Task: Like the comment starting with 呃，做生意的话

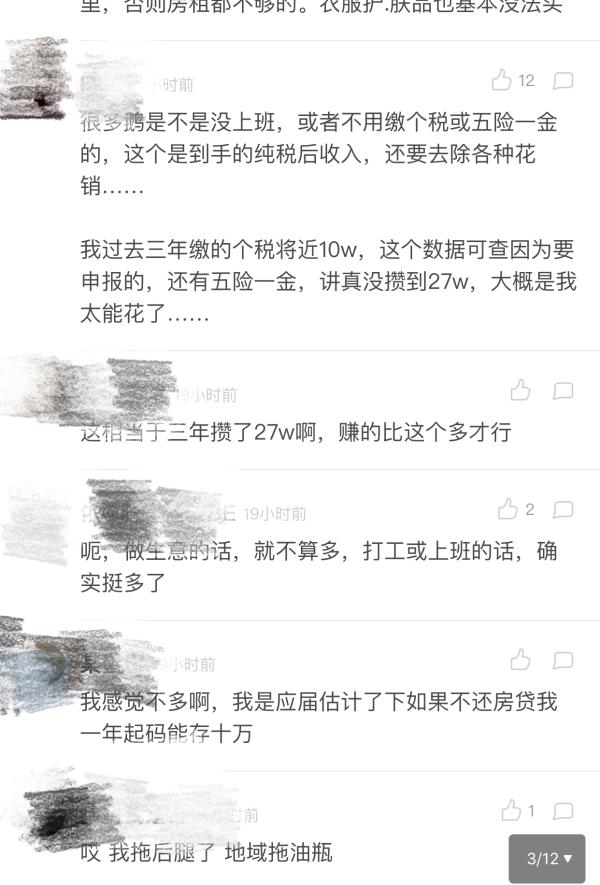Action: pos(508,510)
